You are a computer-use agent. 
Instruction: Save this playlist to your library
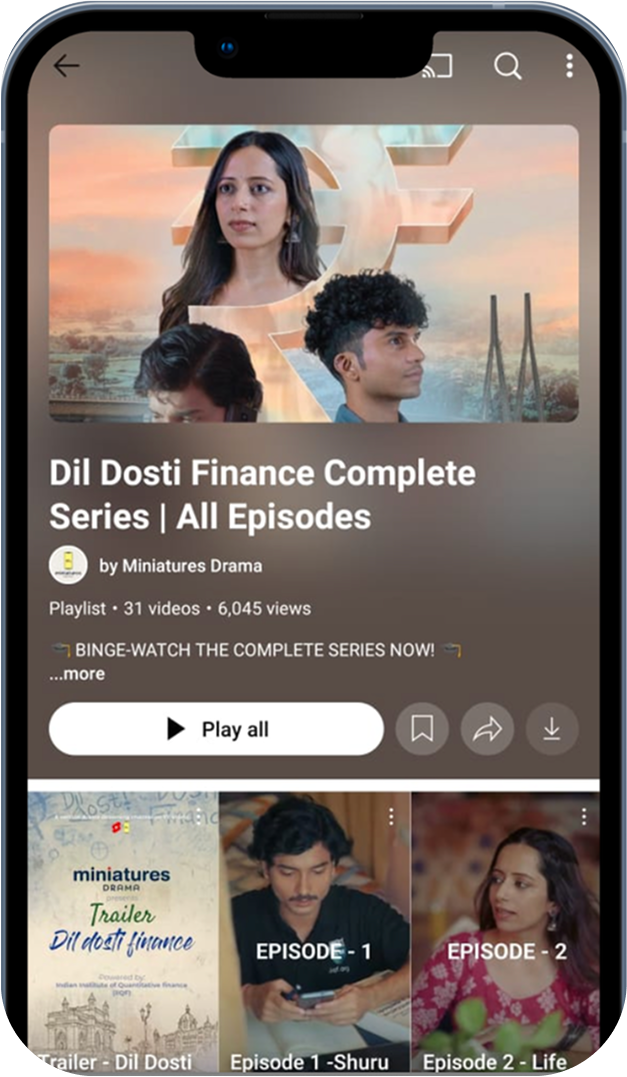[421, 729]
